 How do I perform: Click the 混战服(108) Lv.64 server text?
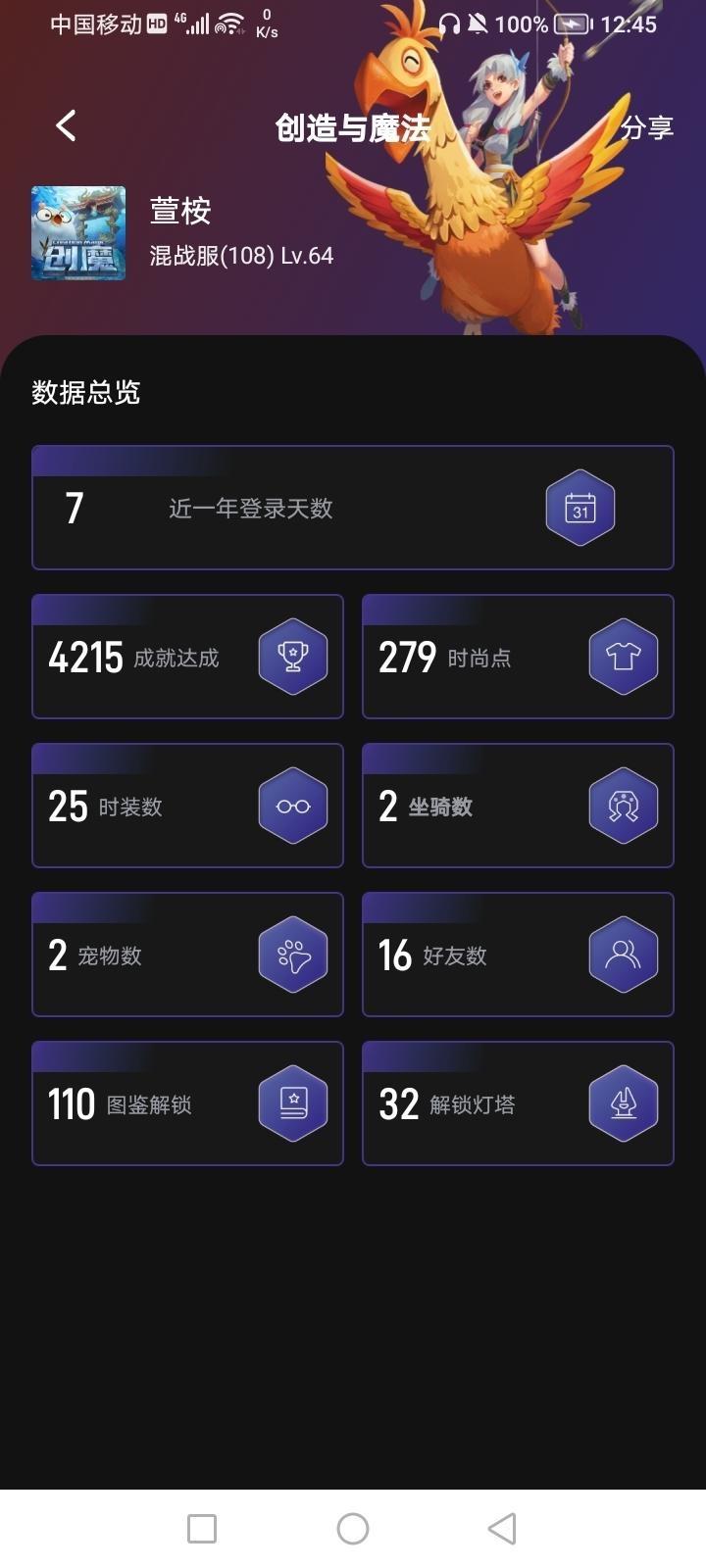click(x=240, y=256)
